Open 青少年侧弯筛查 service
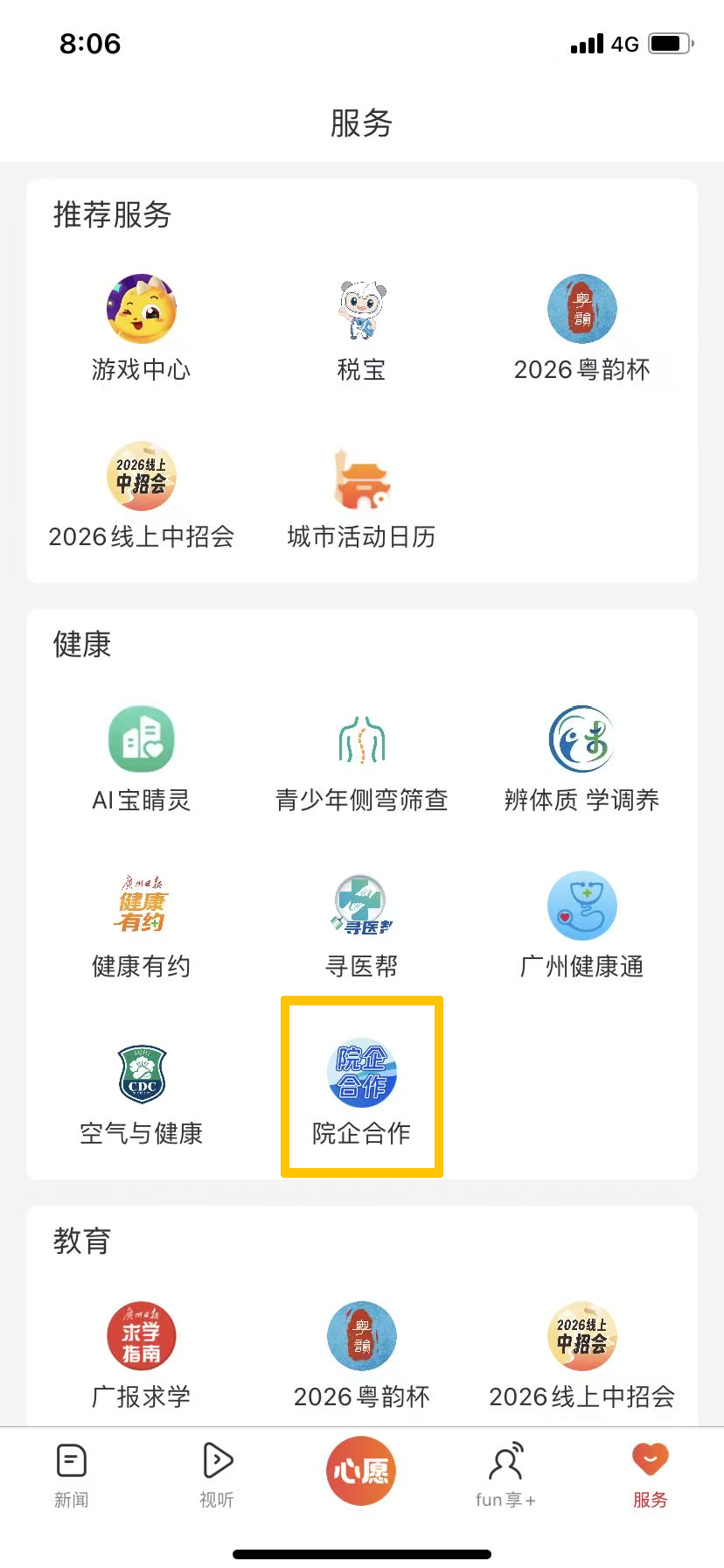 click(x=361, y=759)
